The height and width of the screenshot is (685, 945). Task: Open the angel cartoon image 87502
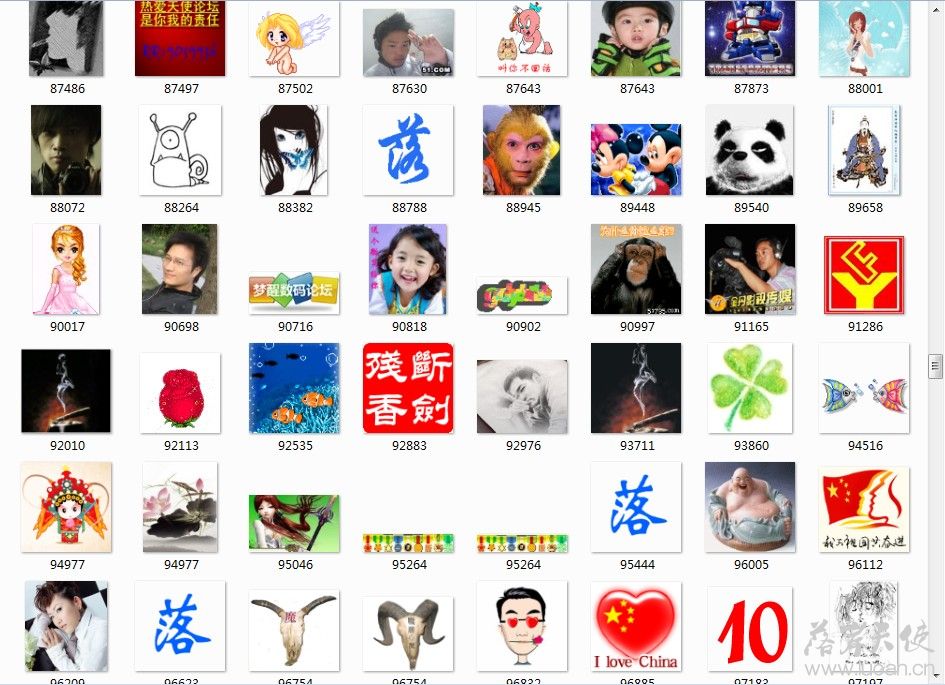point(294,39)
